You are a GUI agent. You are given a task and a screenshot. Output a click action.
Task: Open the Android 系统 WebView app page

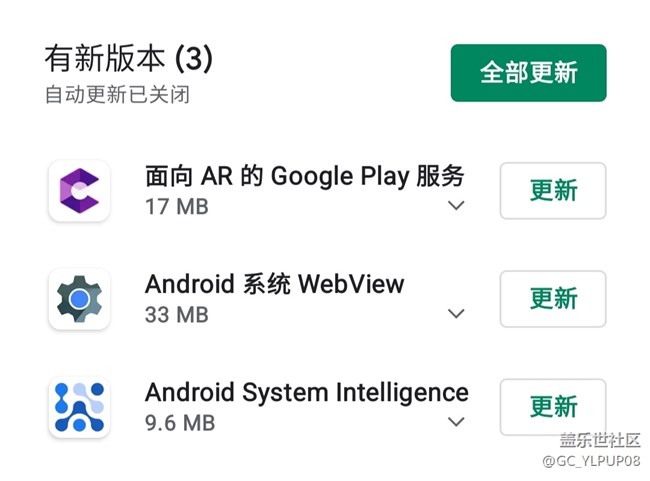[274, 285]
